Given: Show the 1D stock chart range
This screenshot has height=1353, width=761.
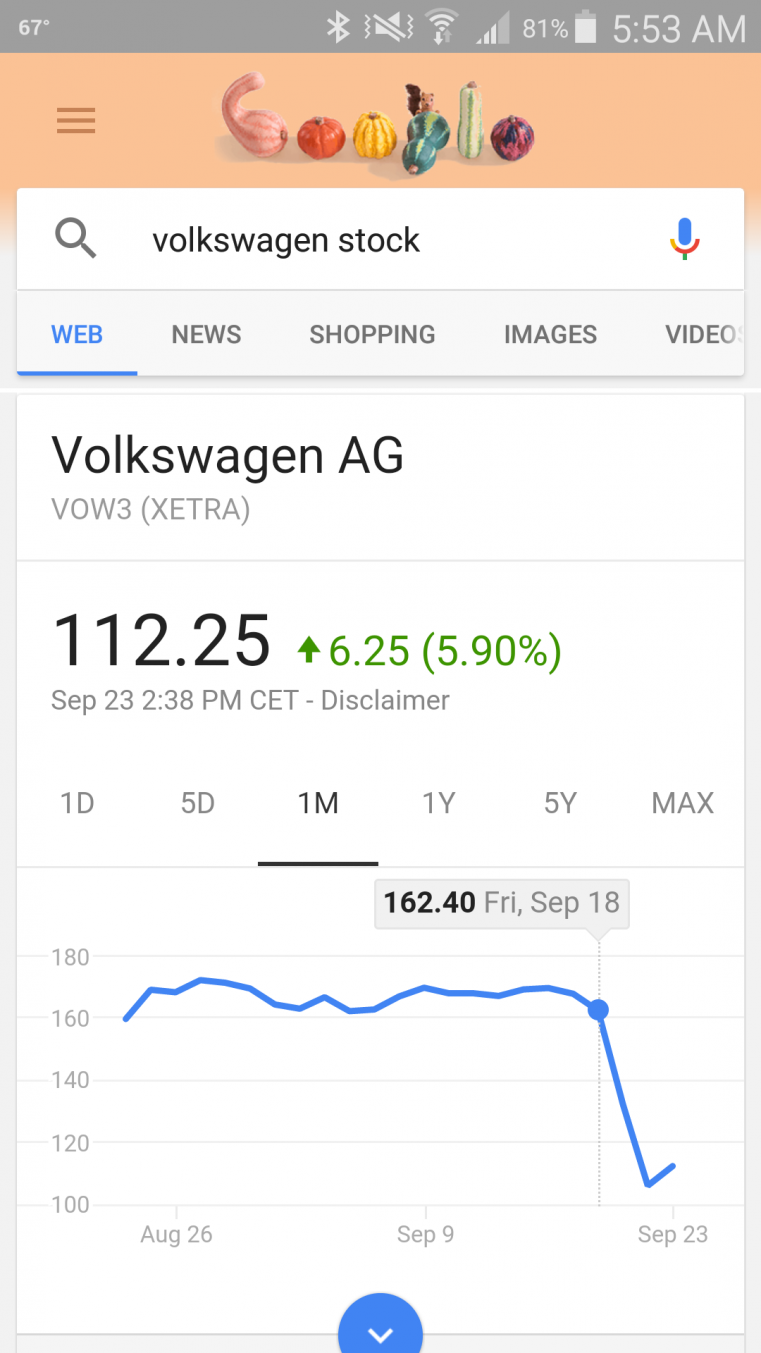Looking at the screenshot, I should (77, 803).
